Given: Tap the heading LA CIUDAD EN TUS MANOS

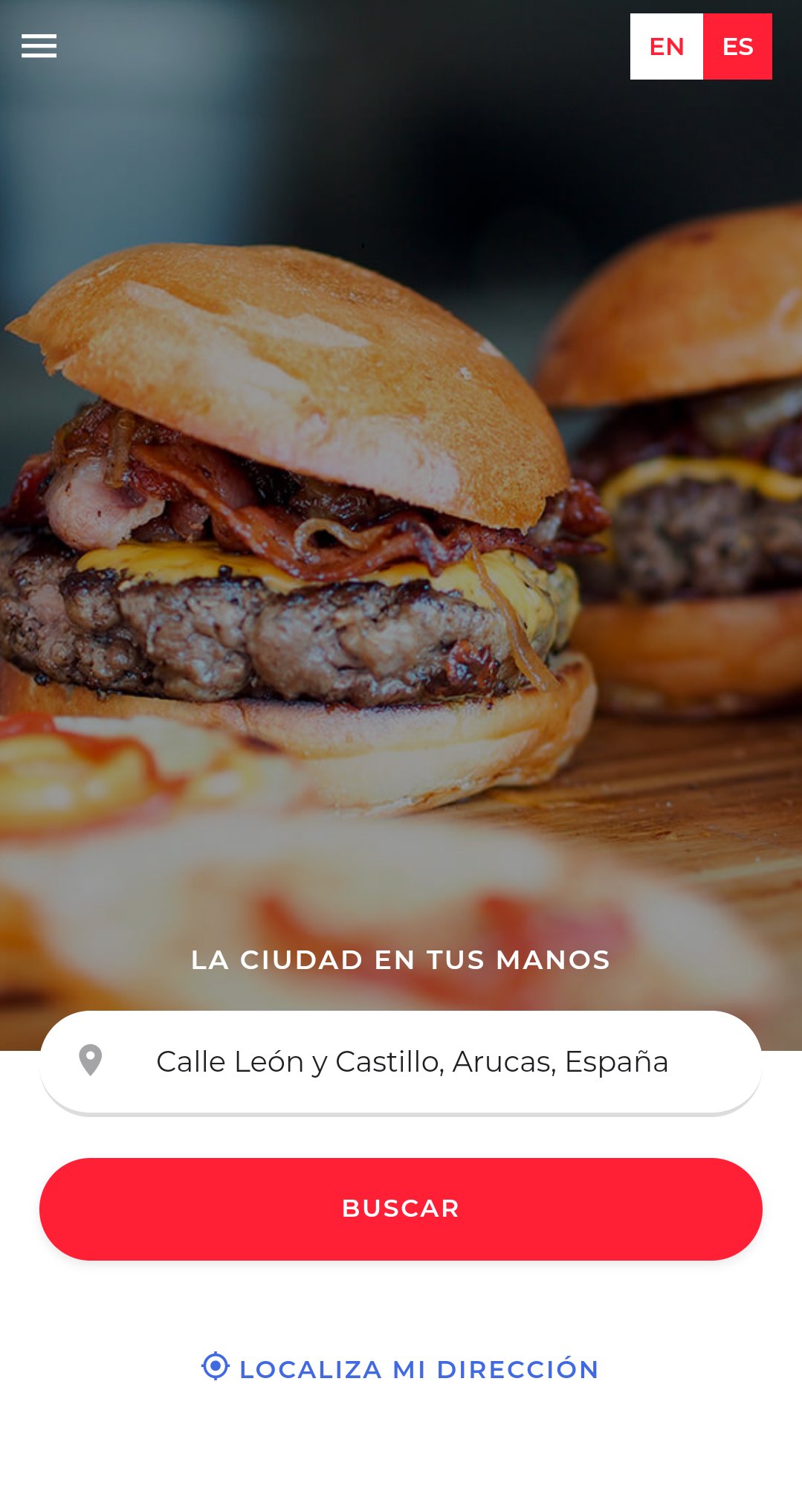Looking at the screenshot, I should click(401, 959).
